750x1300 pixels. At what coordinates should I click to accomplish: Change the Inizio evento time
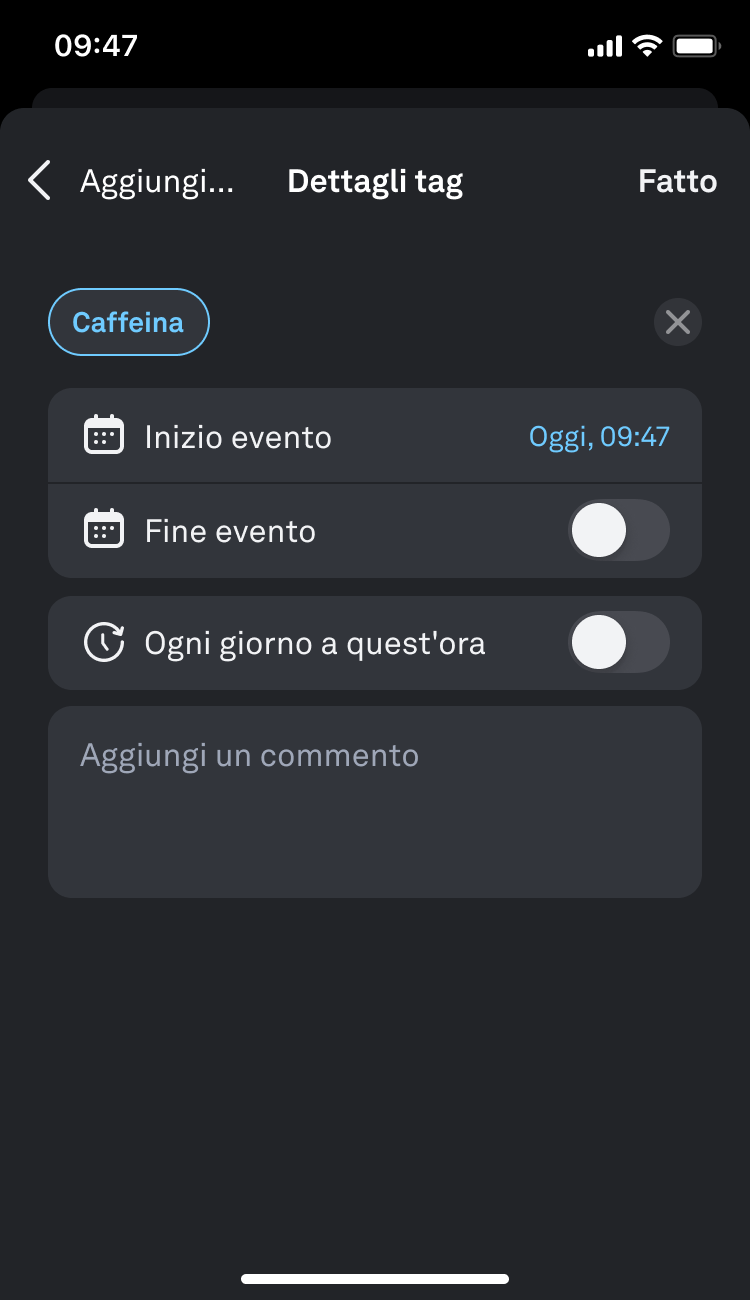pos(598,437)
